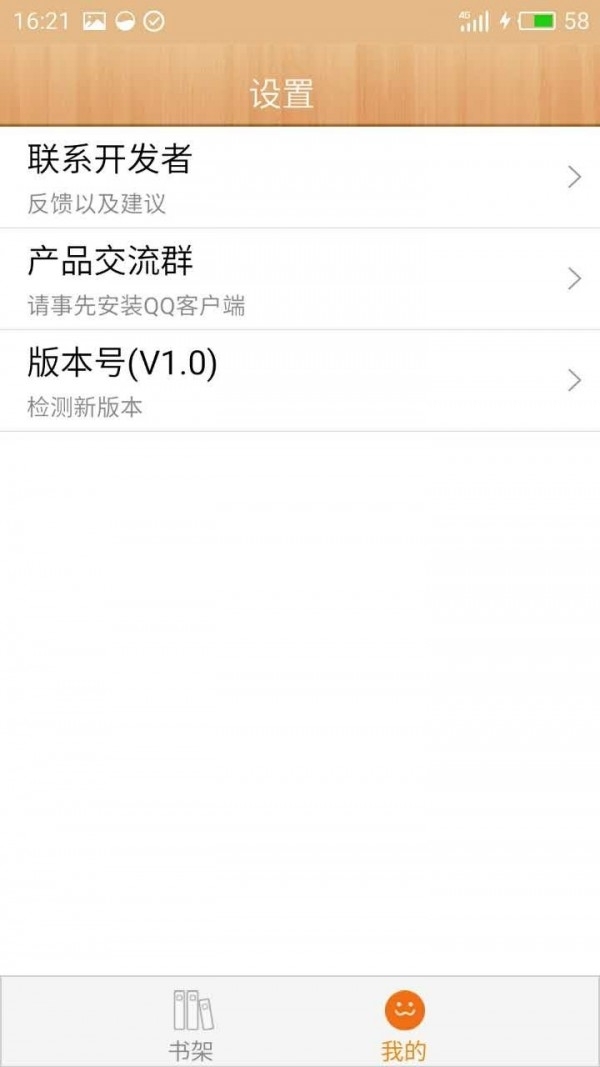
Task: Check for updates via 版本号(V1.0)
Action: (x=300, y=381)
